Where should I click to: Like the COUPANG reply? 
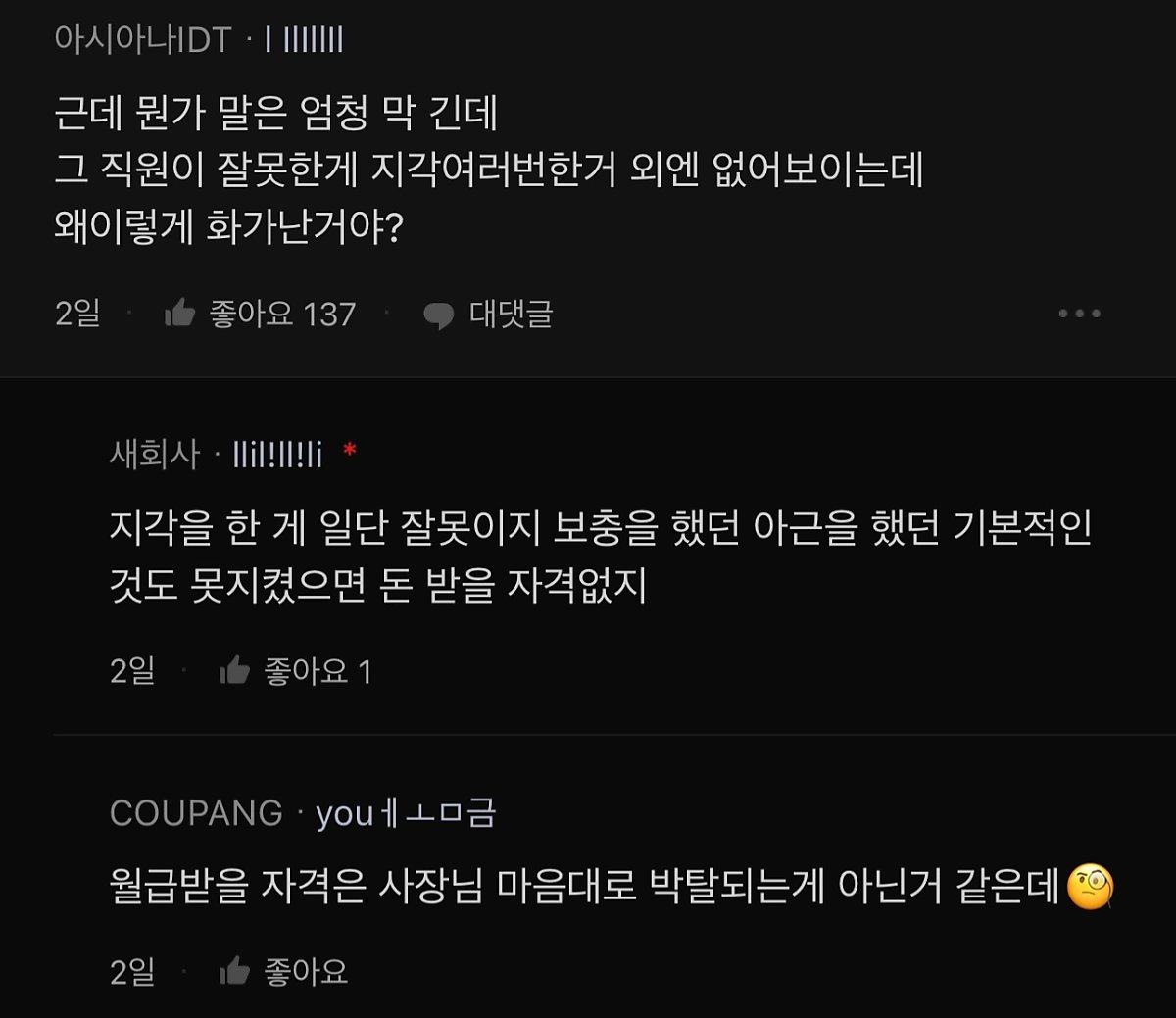click(x=236, y=971)
